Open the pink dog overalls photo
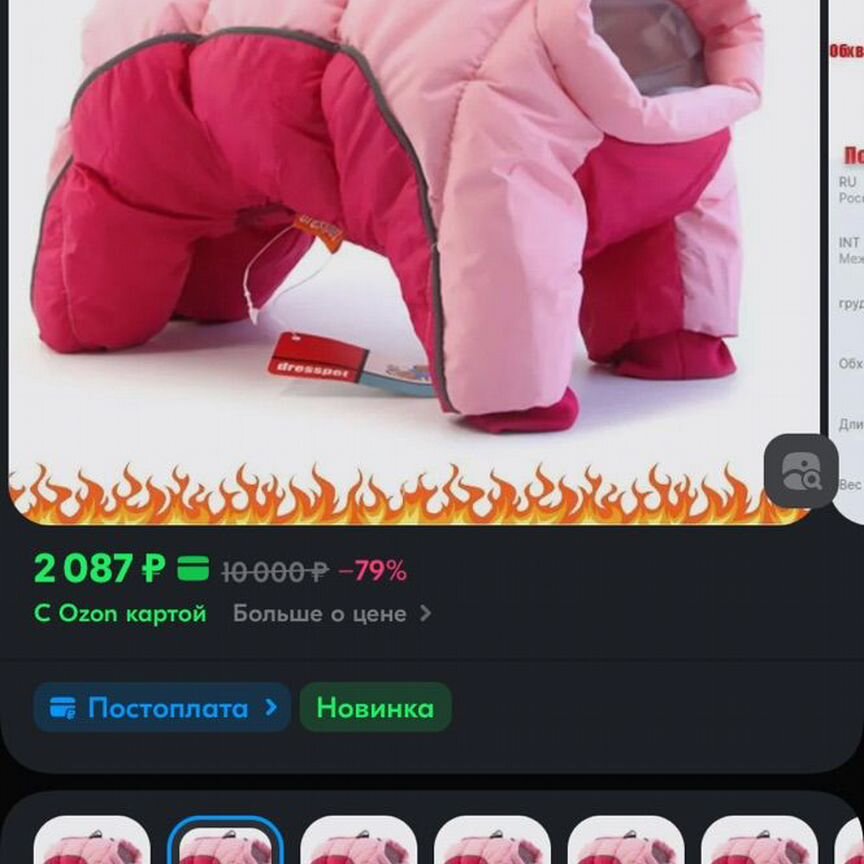 (400, 230)
